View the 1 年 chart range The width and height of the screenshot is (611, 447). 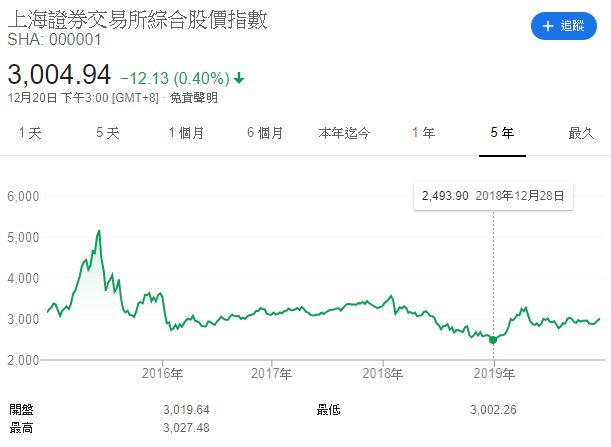[x=423, y=133]
